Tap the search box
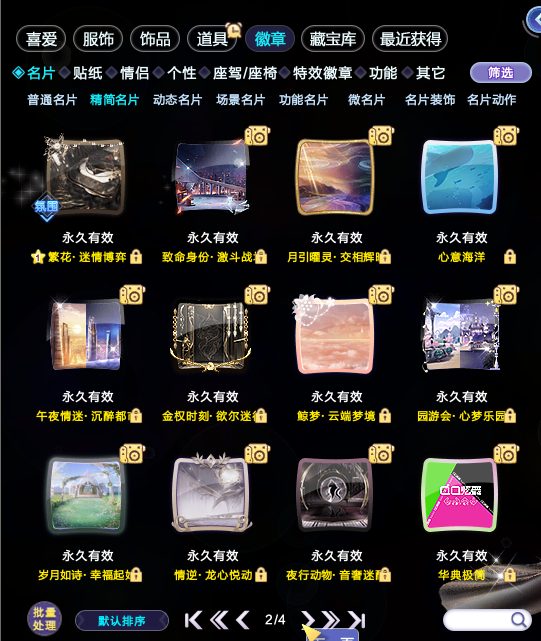The width and height of the screenshot is (541, 641). coord(487,620)
